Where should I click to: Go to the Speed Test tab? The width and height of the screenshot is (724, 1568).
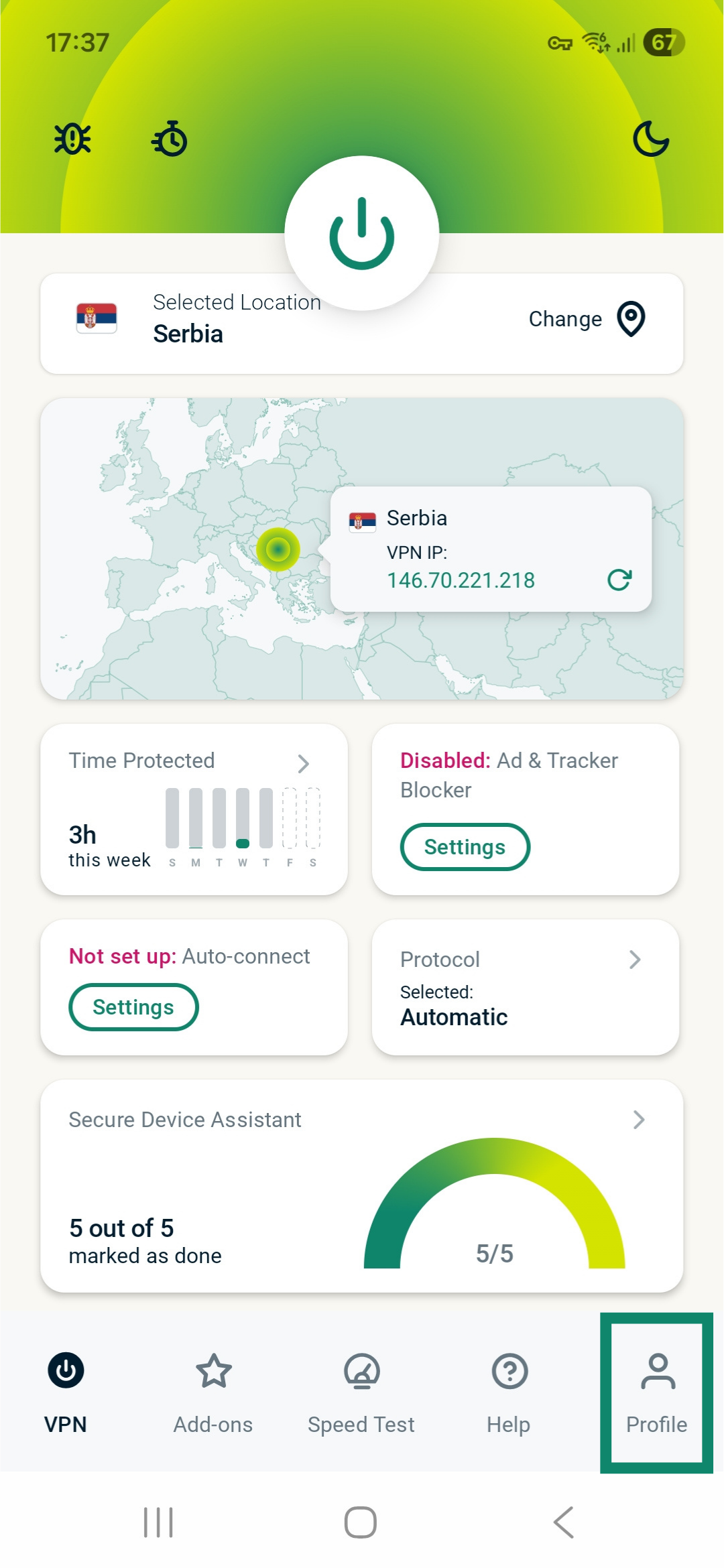tap(361, 1392)
